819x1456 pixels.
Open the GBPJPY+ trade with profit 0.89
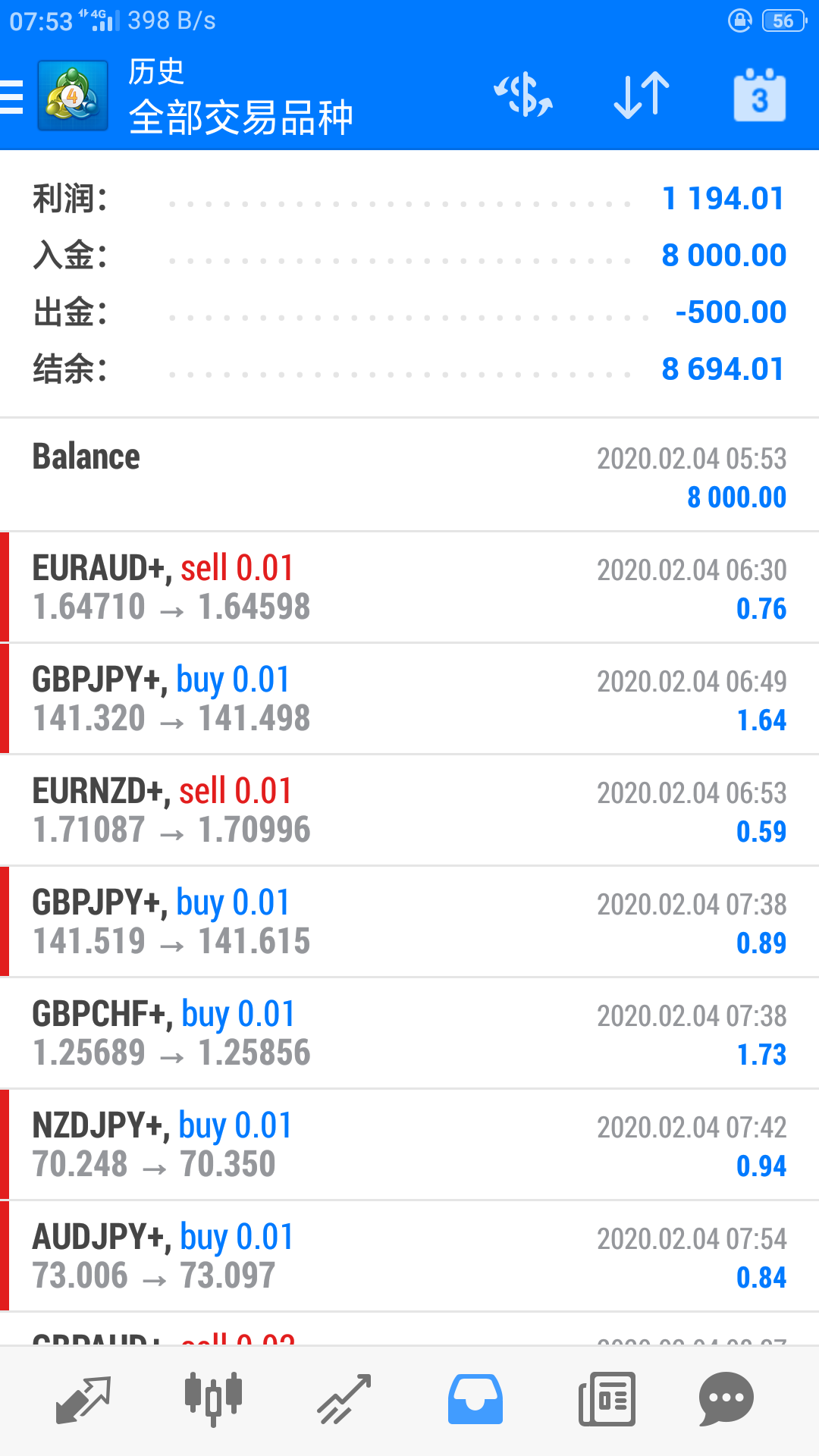[x=409, y=922]
